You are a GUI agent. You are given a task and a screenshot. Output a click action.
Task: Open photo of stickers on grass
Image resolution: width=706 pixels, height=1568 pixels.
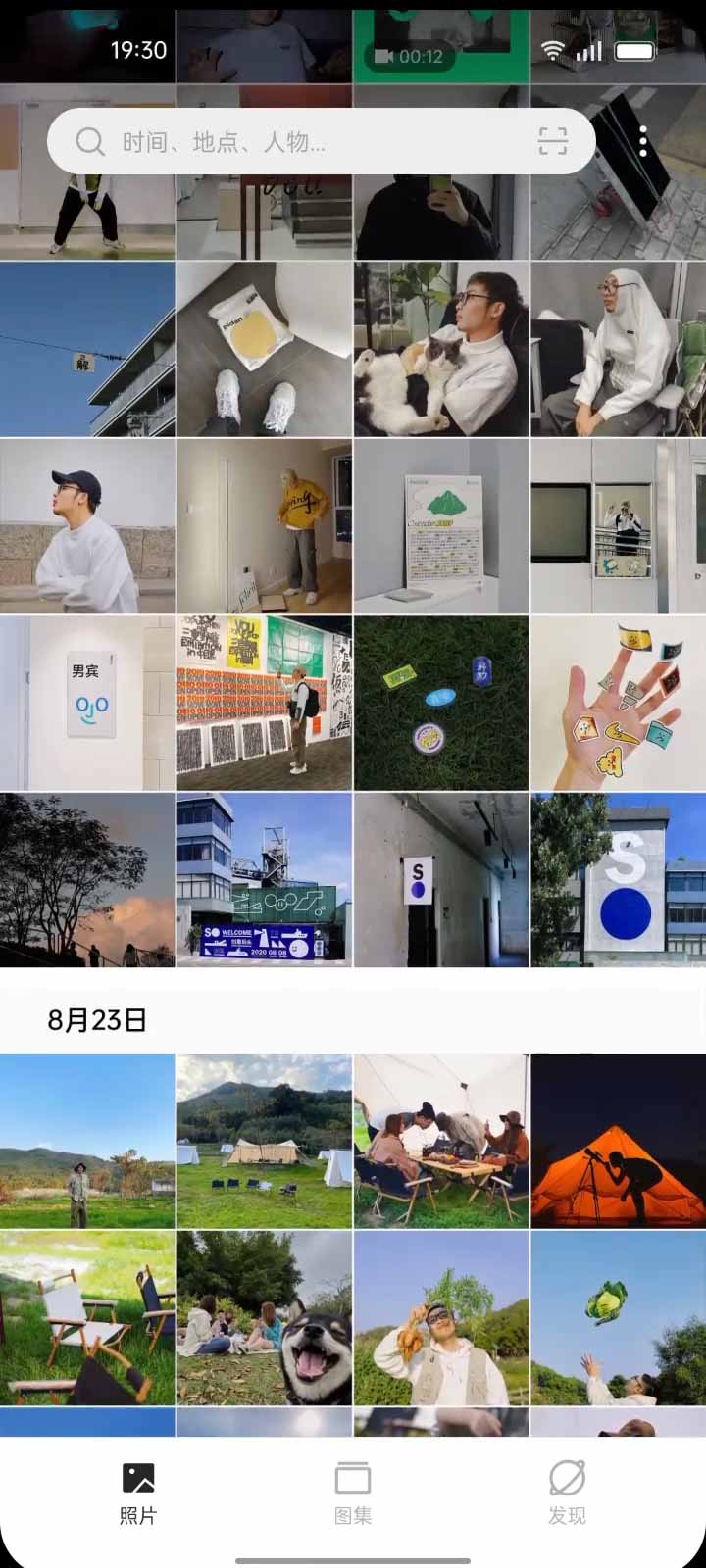(441, 703)
